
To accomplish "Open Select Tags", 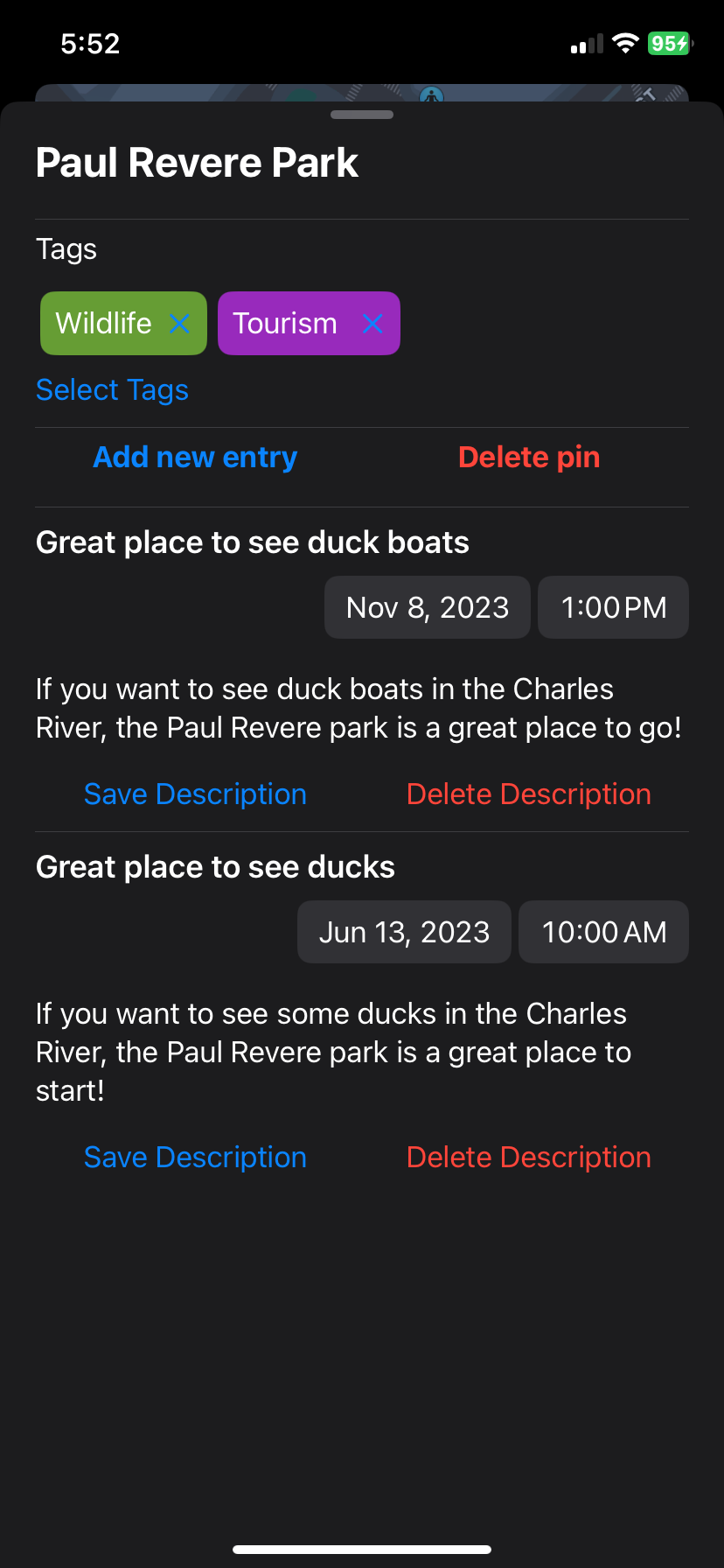I will point(112,390).
